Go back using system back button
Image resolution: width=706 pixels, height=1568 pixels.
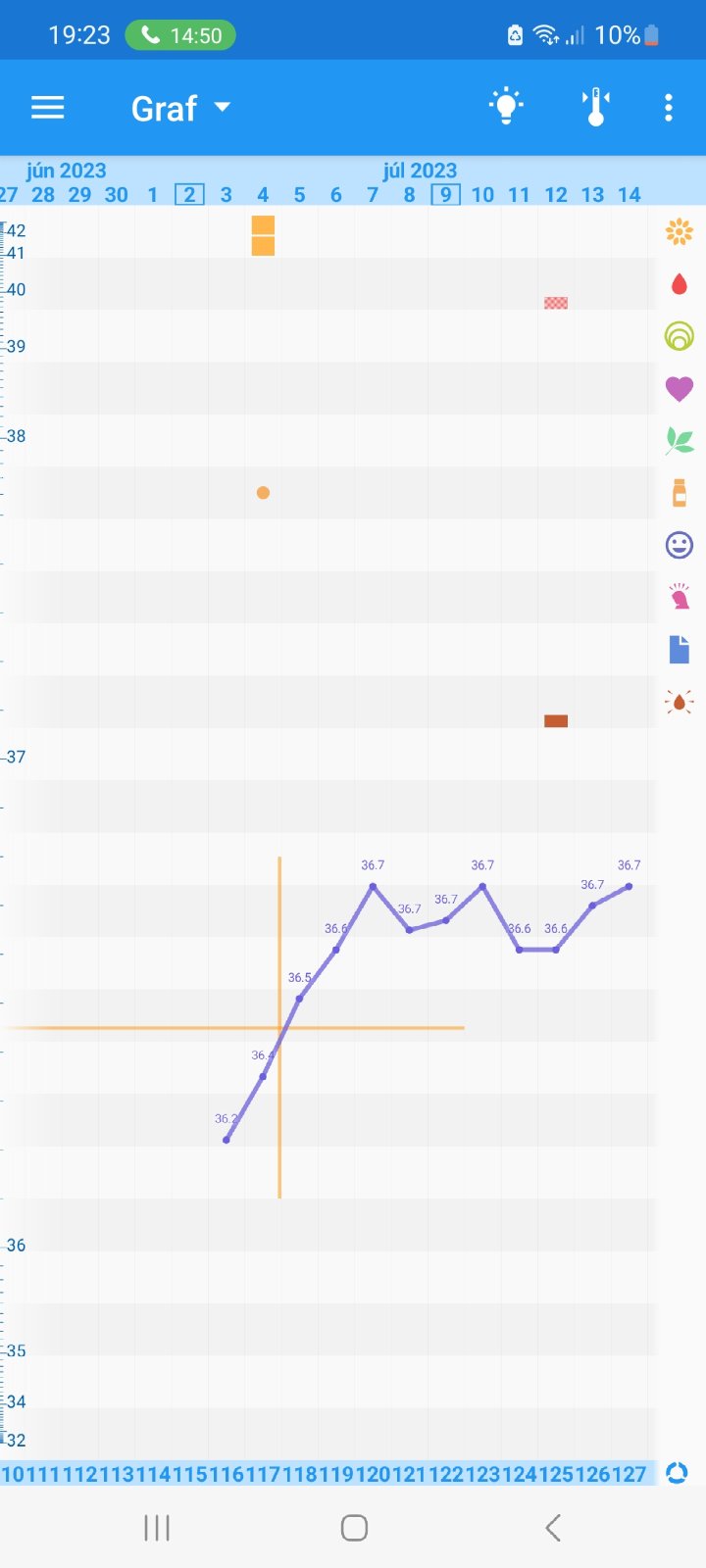point(552,1527)
